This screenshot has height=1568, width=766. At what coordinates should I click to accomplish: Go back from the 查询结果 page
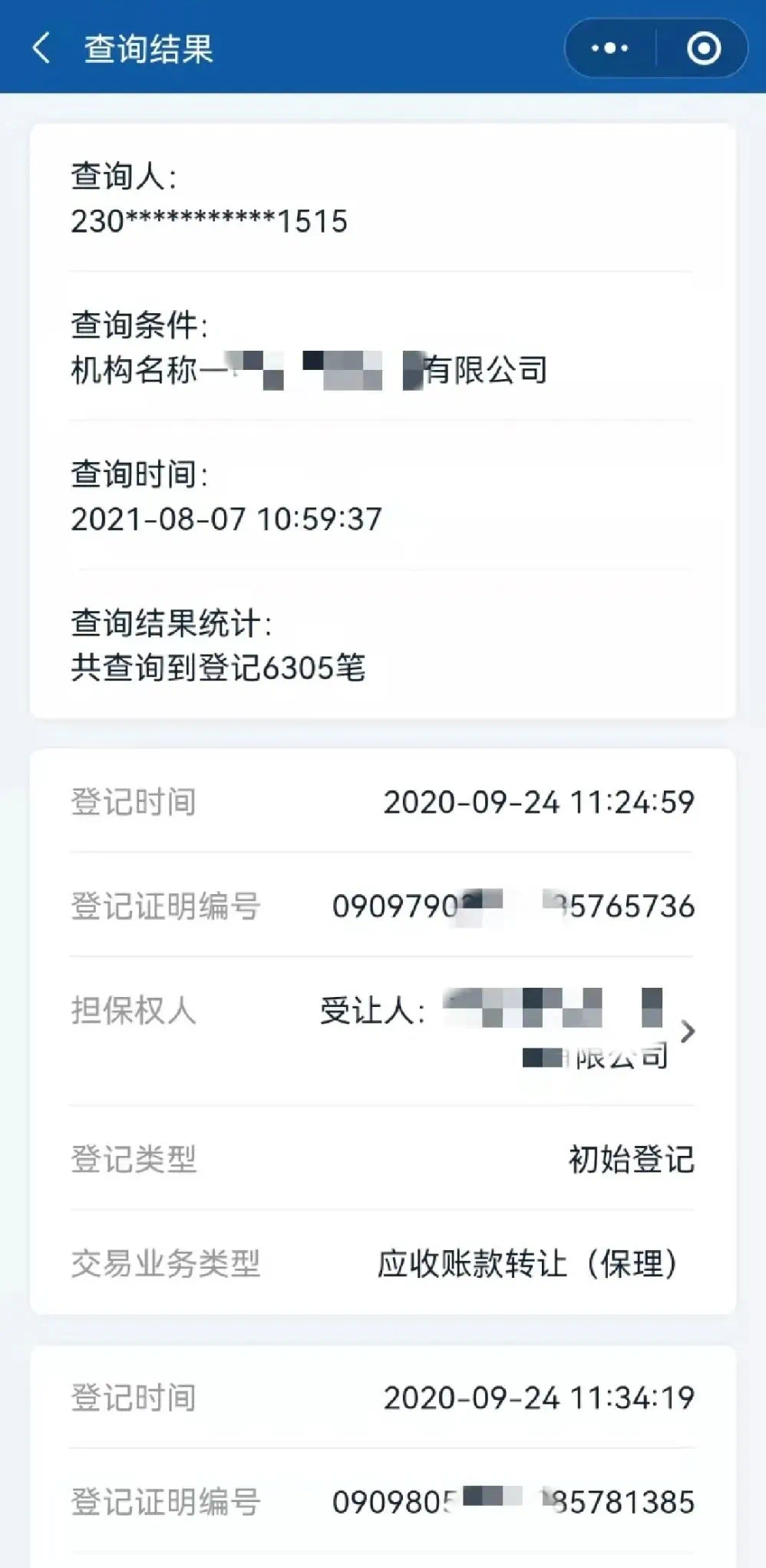tap(41, 48)
